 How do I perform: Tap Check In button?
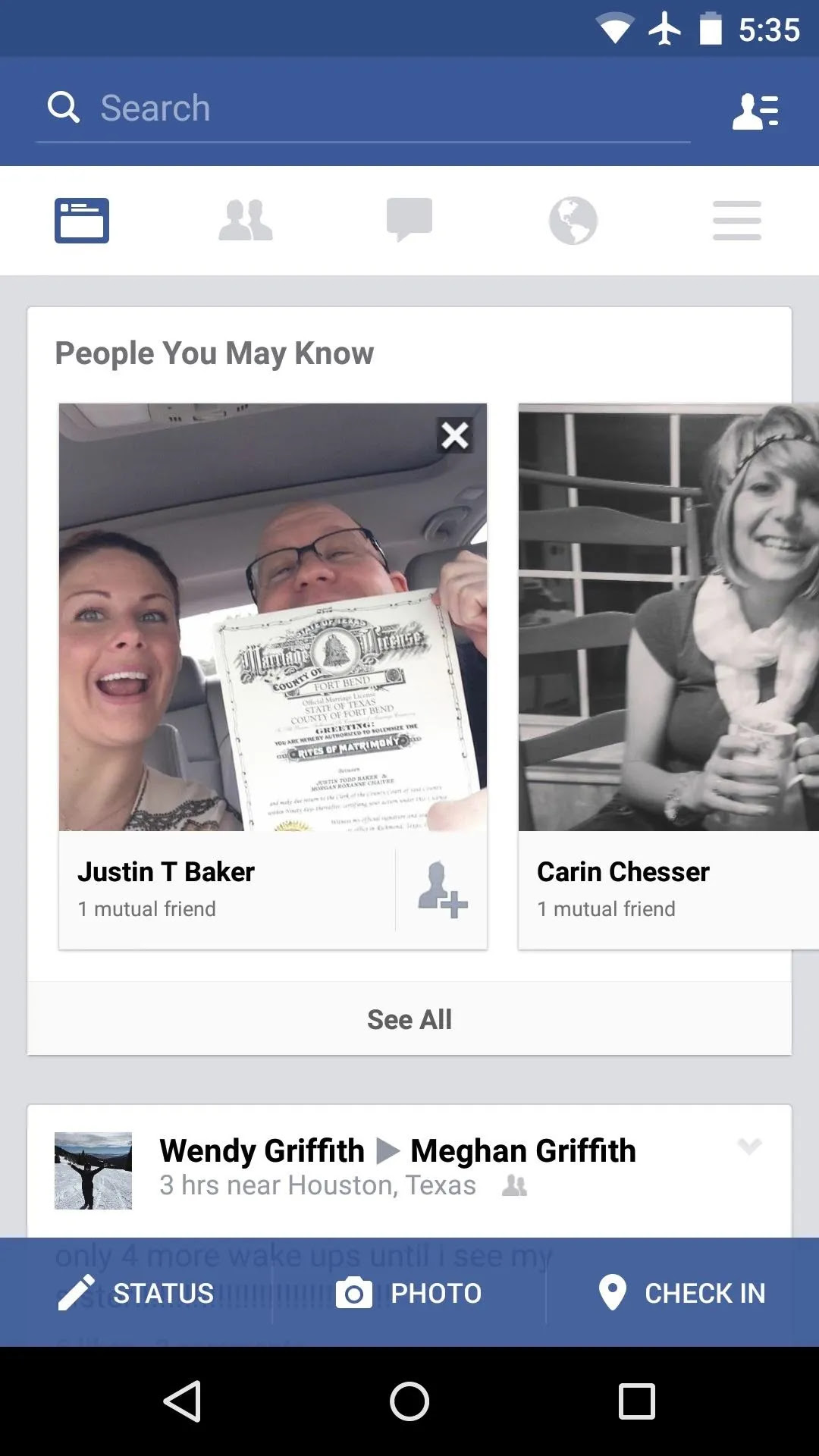(x=682, y=1293)
